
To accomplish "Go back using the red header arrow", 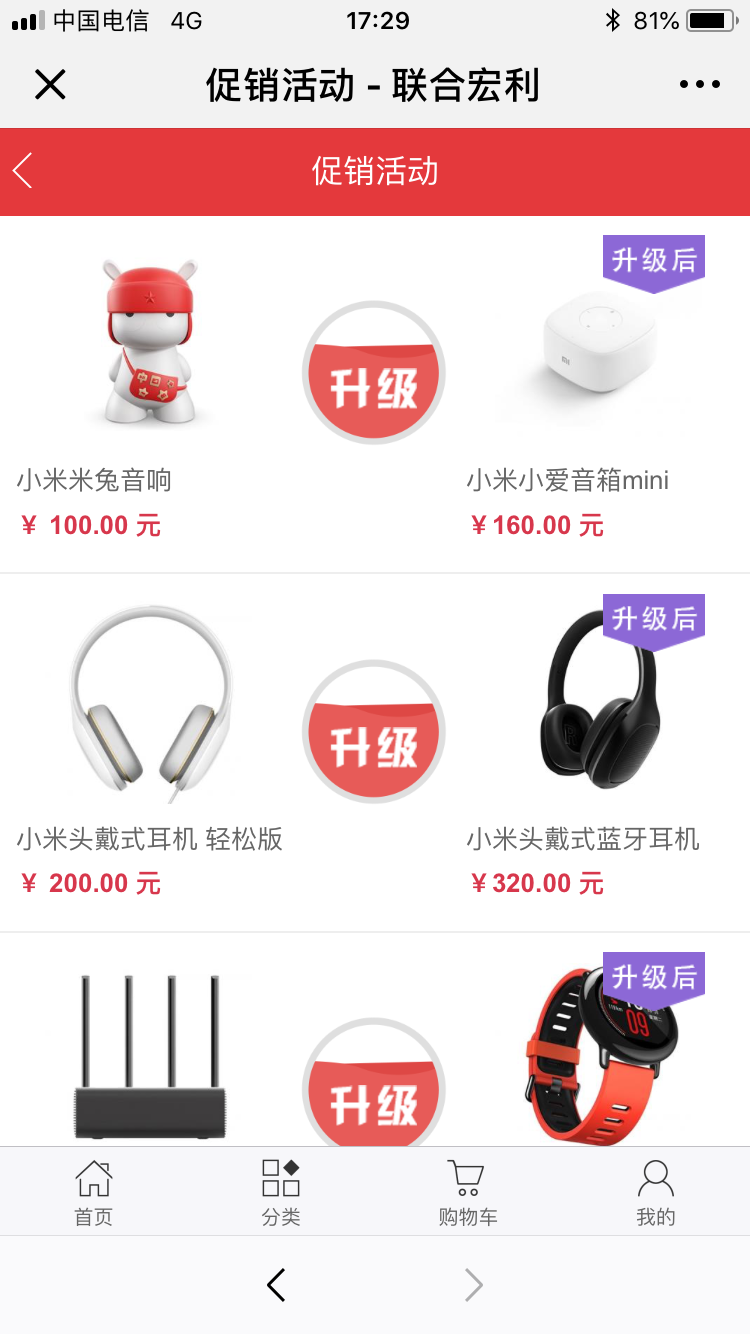I will point(24,171).
